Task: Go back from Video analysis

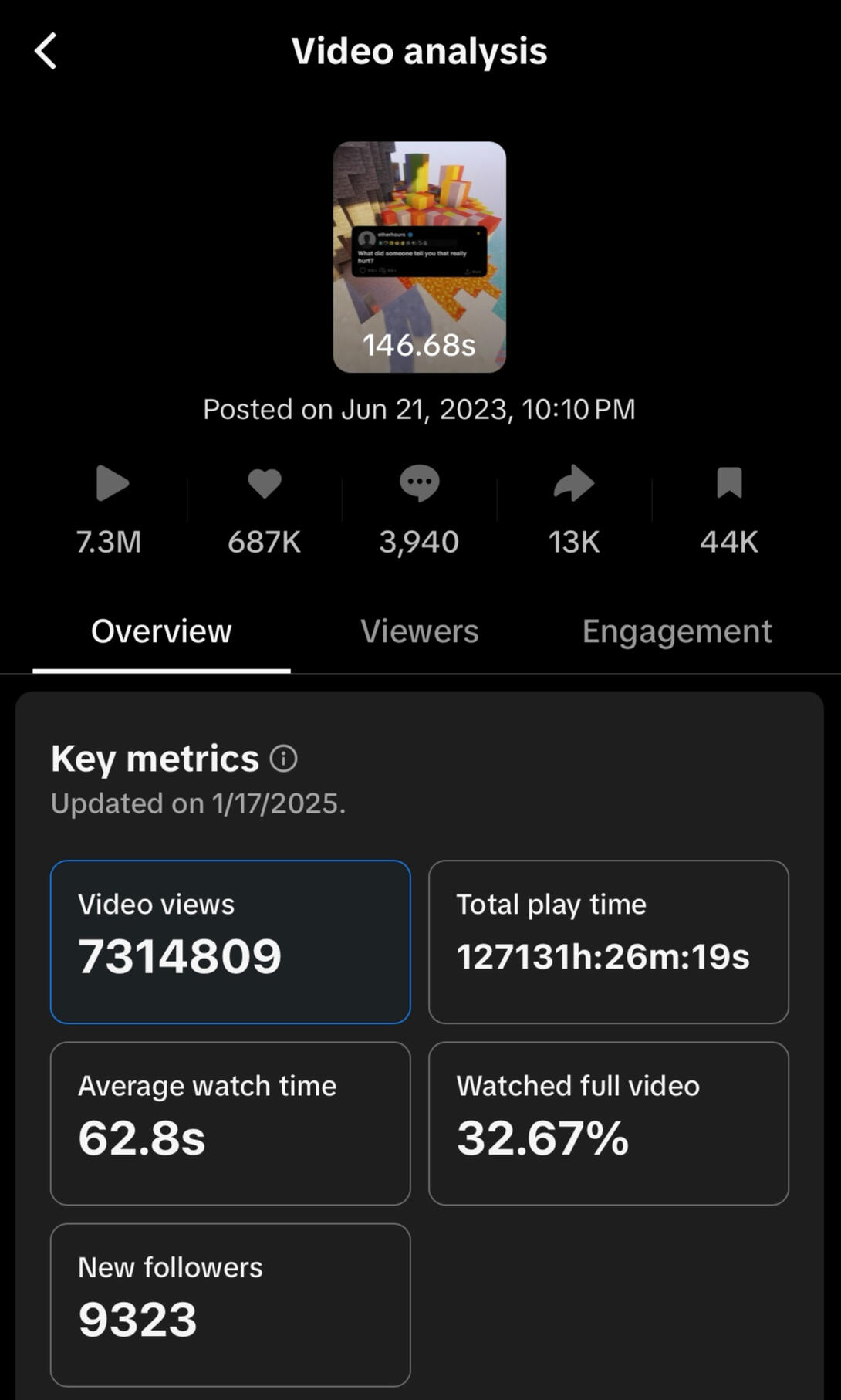Action: click(46, 52)
